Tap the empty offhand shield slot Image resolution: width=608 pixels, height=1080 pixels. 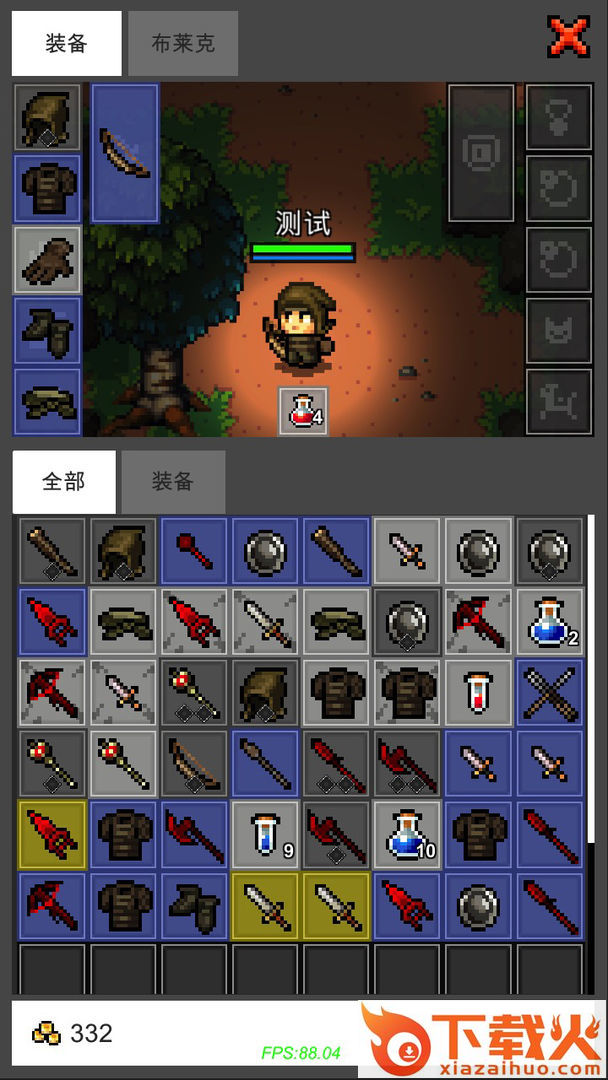pyautogui.click(x=481, y=152)
